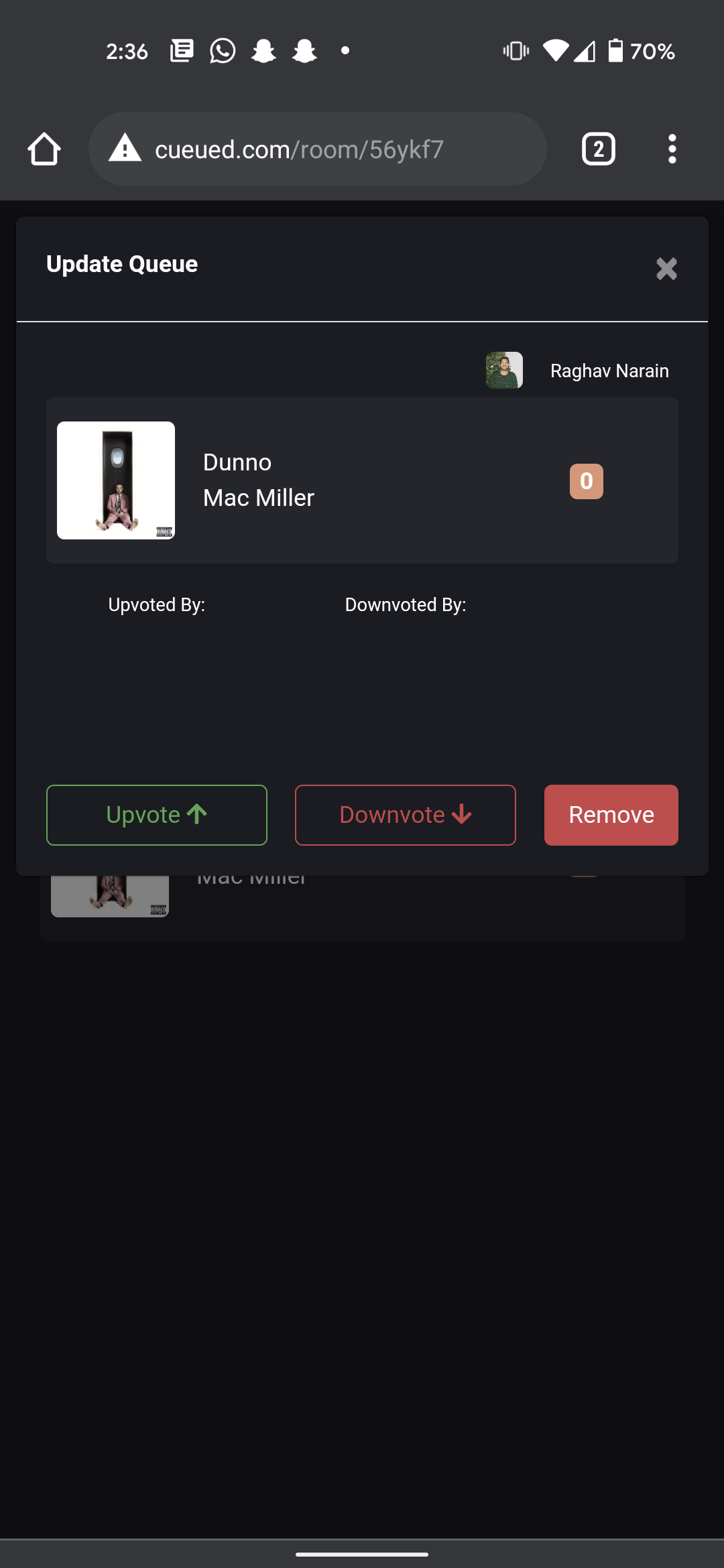Image resolution: width=724 pixels, height=1568 pixels.
Task: Open the tab switcher showing 2 tabs
Action: pos(597,149)
